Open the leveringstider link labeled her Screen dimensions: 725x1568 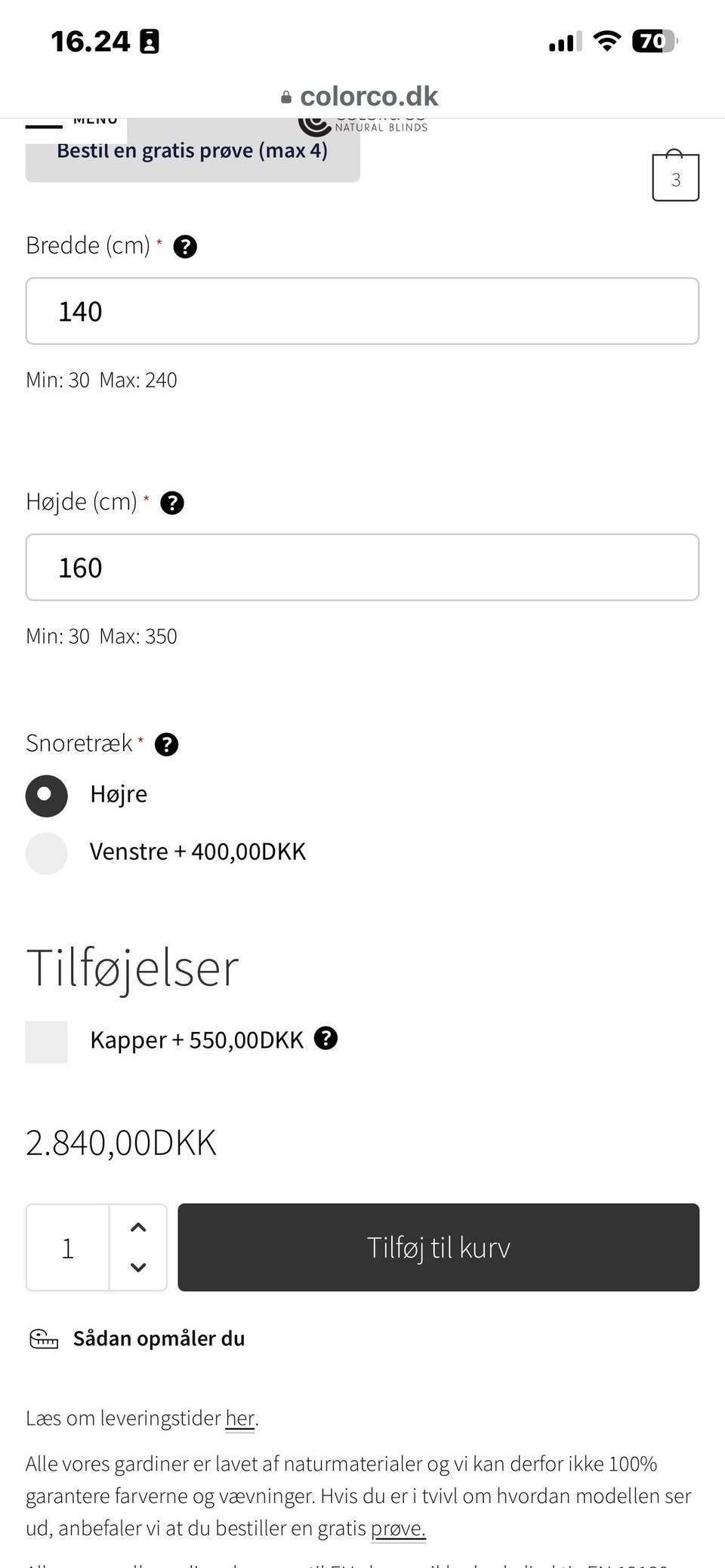click(x=240, y=1418)
